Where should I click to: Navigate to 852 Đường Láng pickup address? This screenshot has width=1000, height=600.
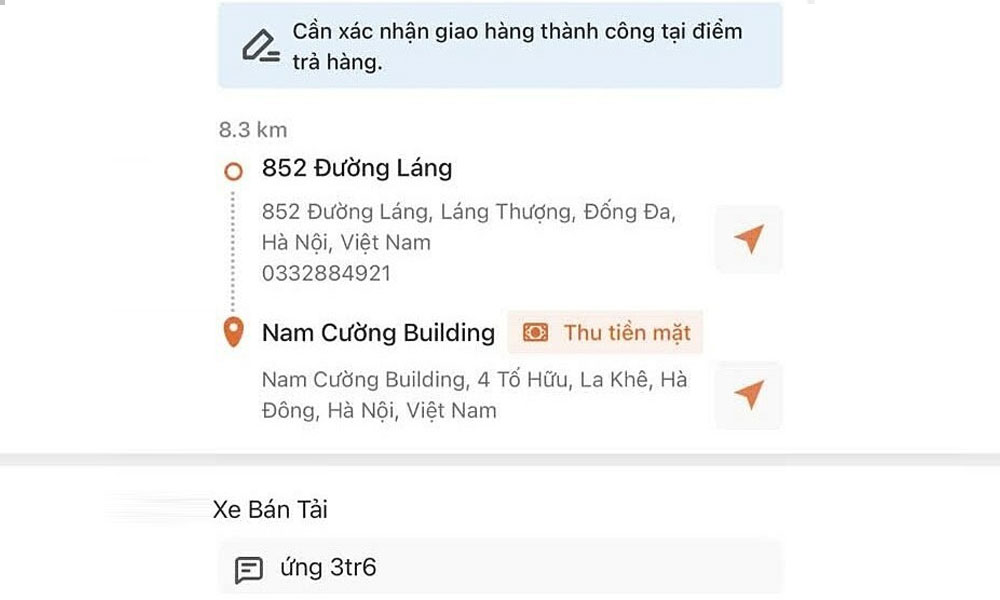point(748,239)
